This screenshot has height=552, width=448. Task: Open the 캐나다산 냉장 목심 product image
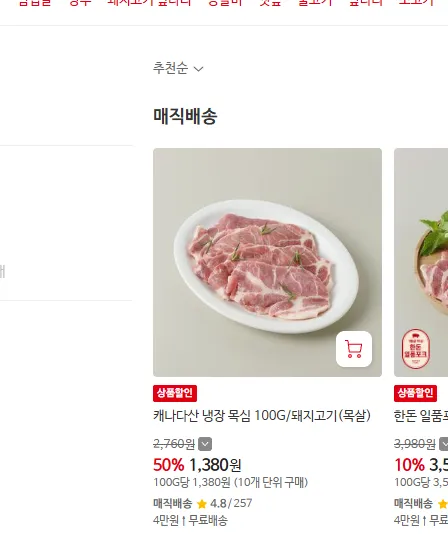point(267,262)
